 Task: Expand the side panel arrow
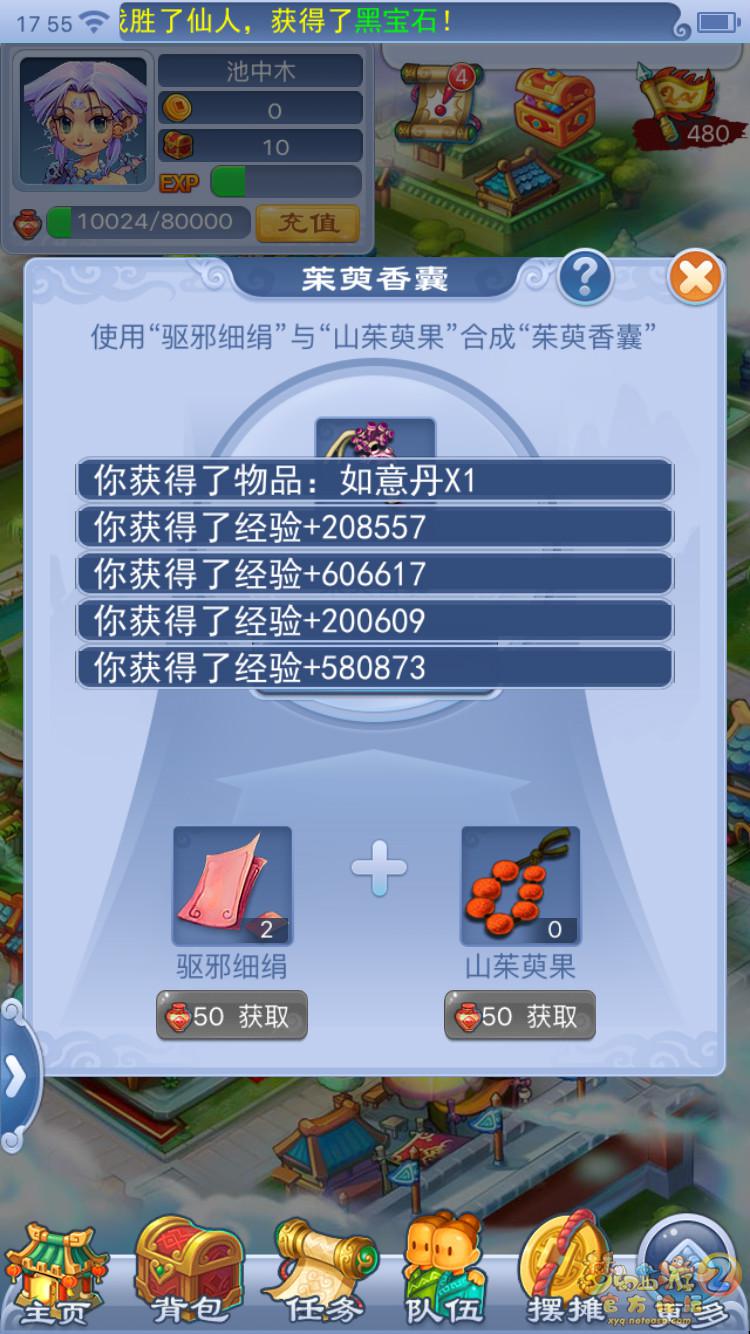[17, 1077]
